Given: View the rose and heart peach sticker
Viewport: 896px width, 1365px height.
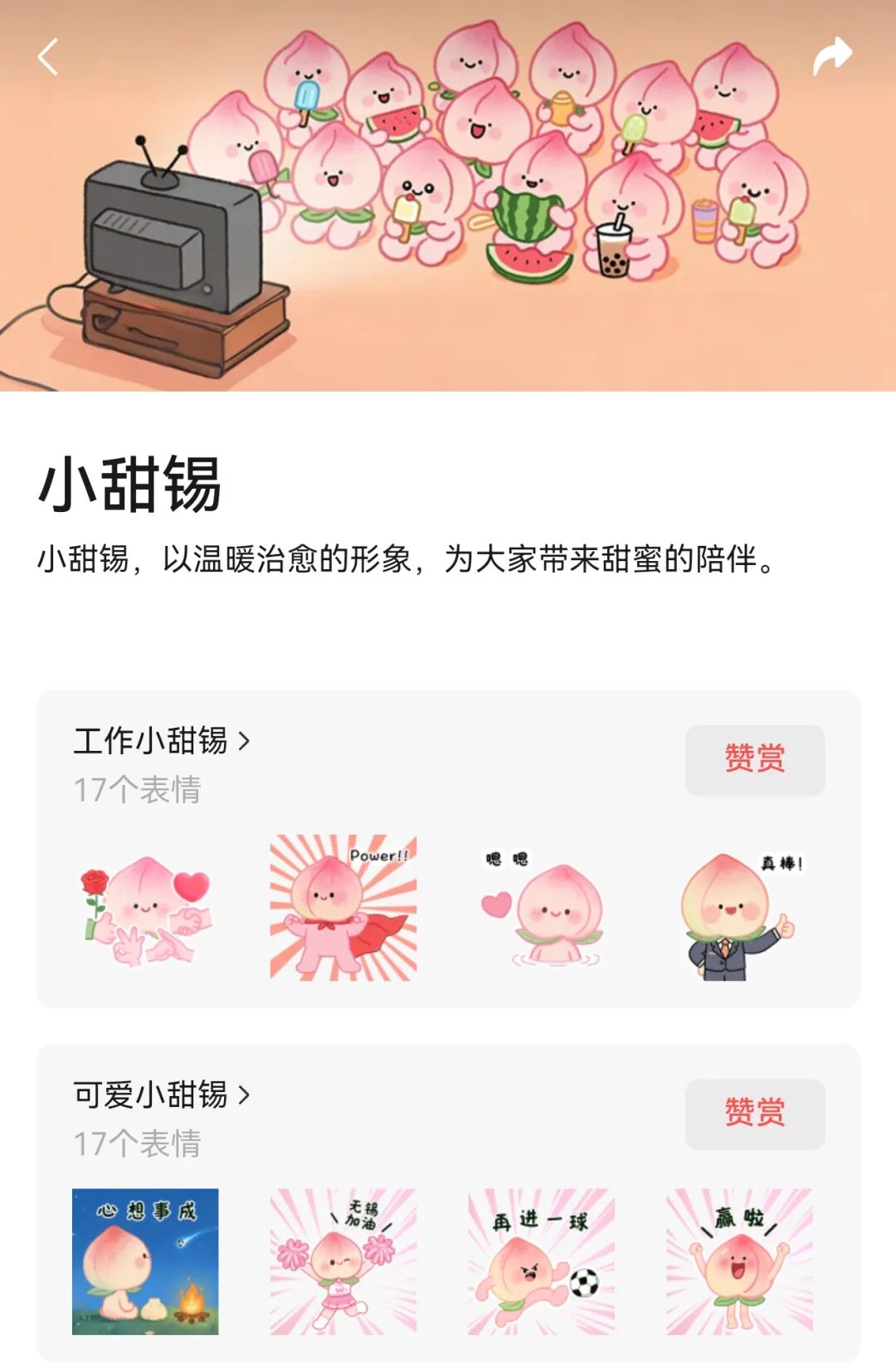Looking at the screenshot, I should point(146,908).
